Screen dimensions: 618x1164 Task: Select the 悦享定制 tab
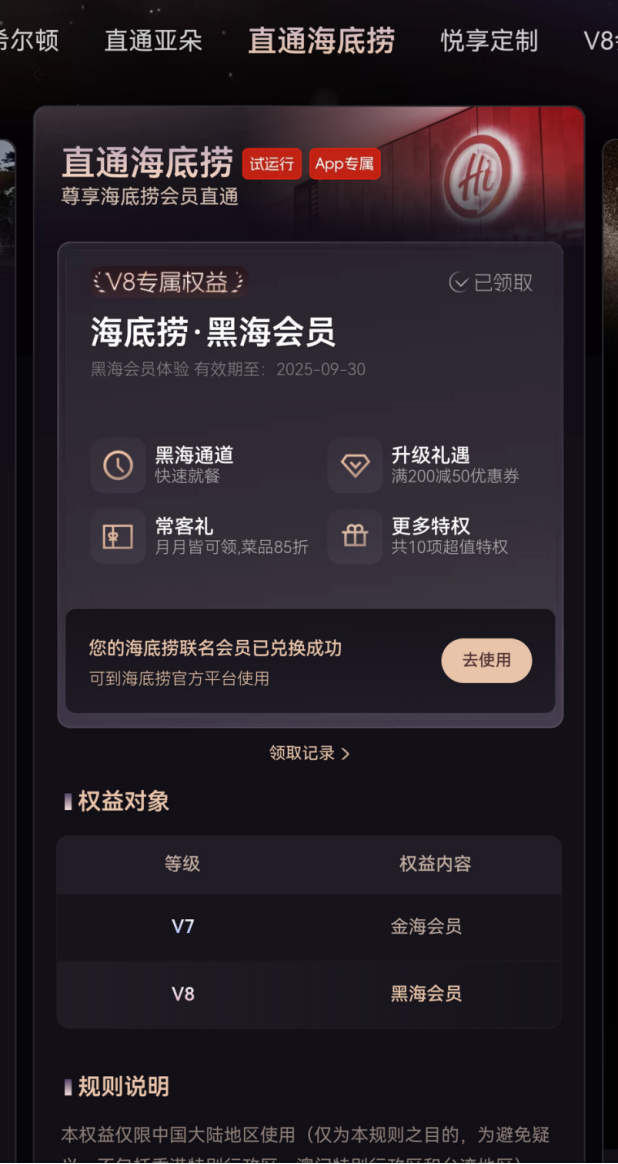click(489, 41)
